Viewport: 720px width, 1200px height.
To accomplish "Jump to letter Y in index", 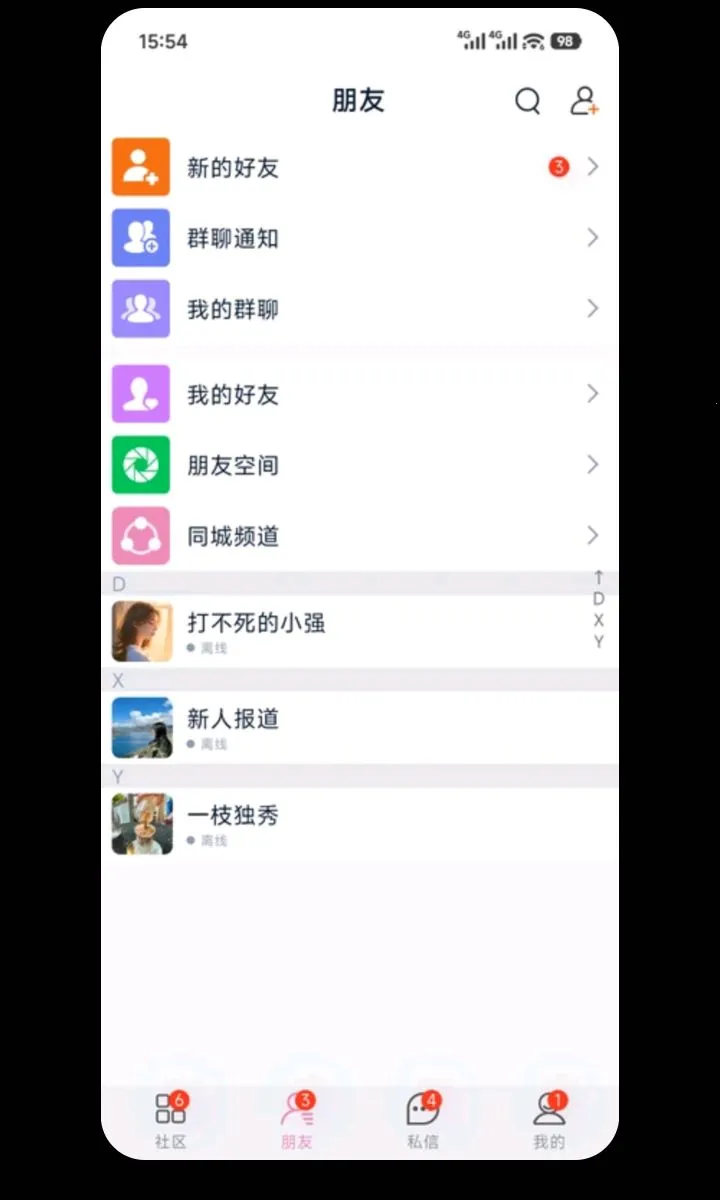I will (x=599, y=642).
